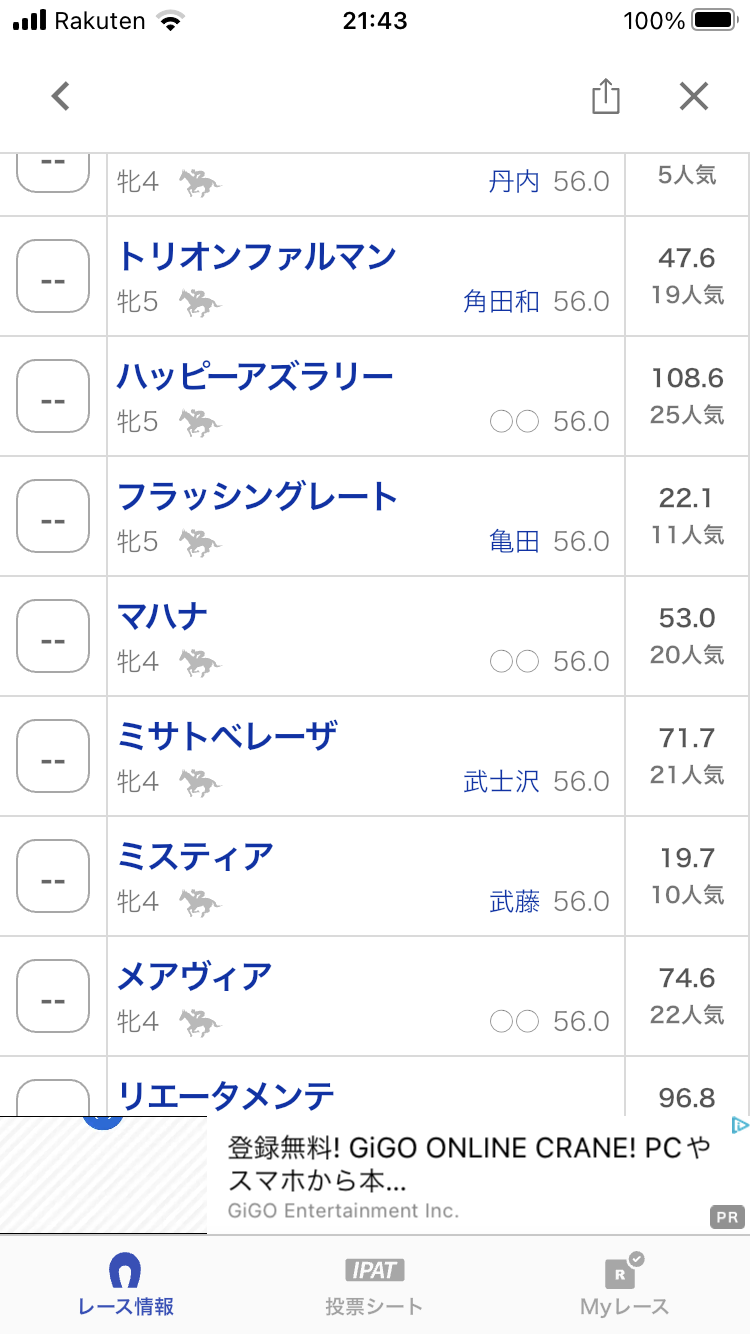
Task: View メアヴィア horse page
Action: [195, 977]
